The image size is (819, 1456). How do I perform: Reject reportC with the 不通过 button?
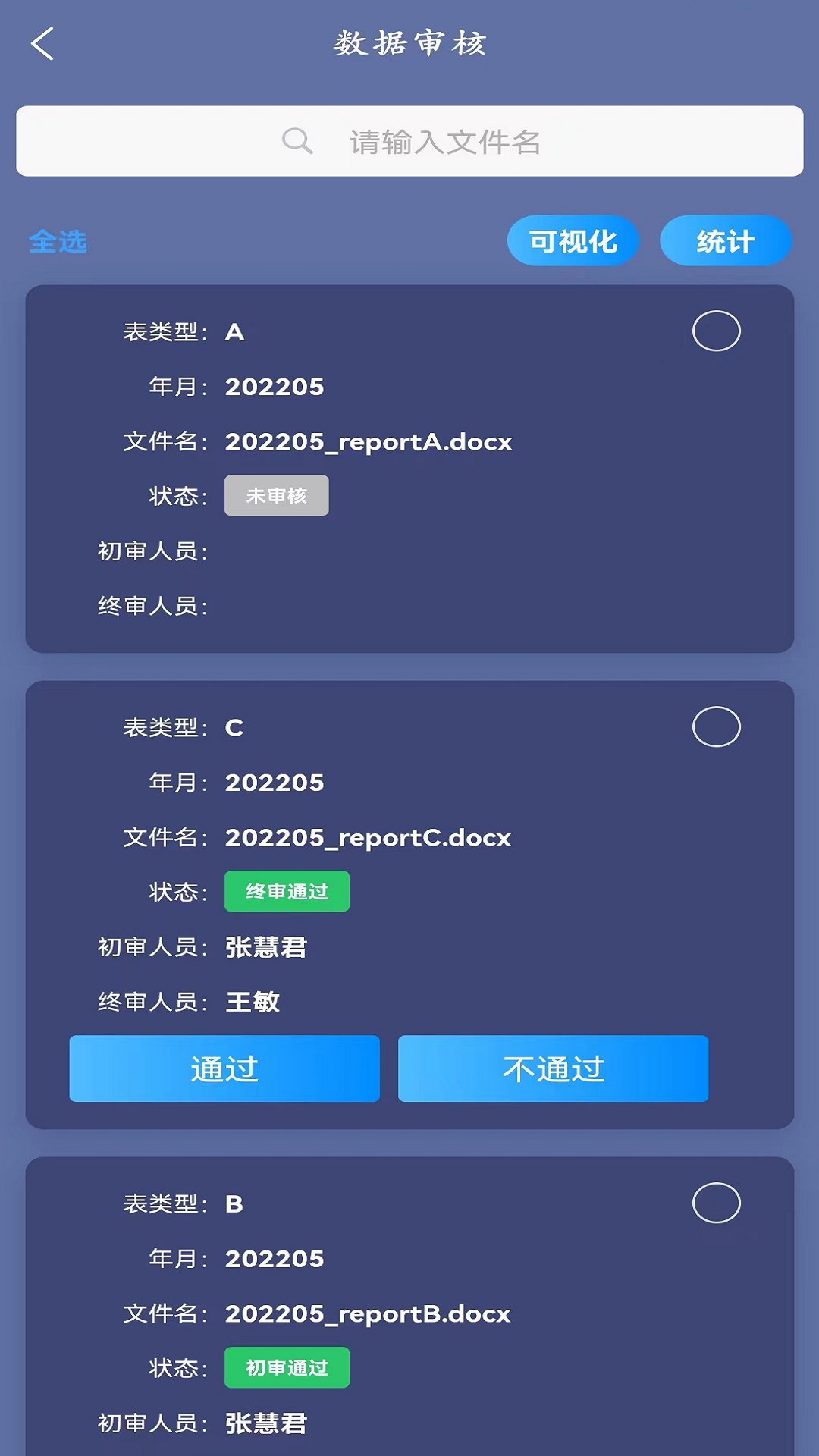[x=554, y=1068]
